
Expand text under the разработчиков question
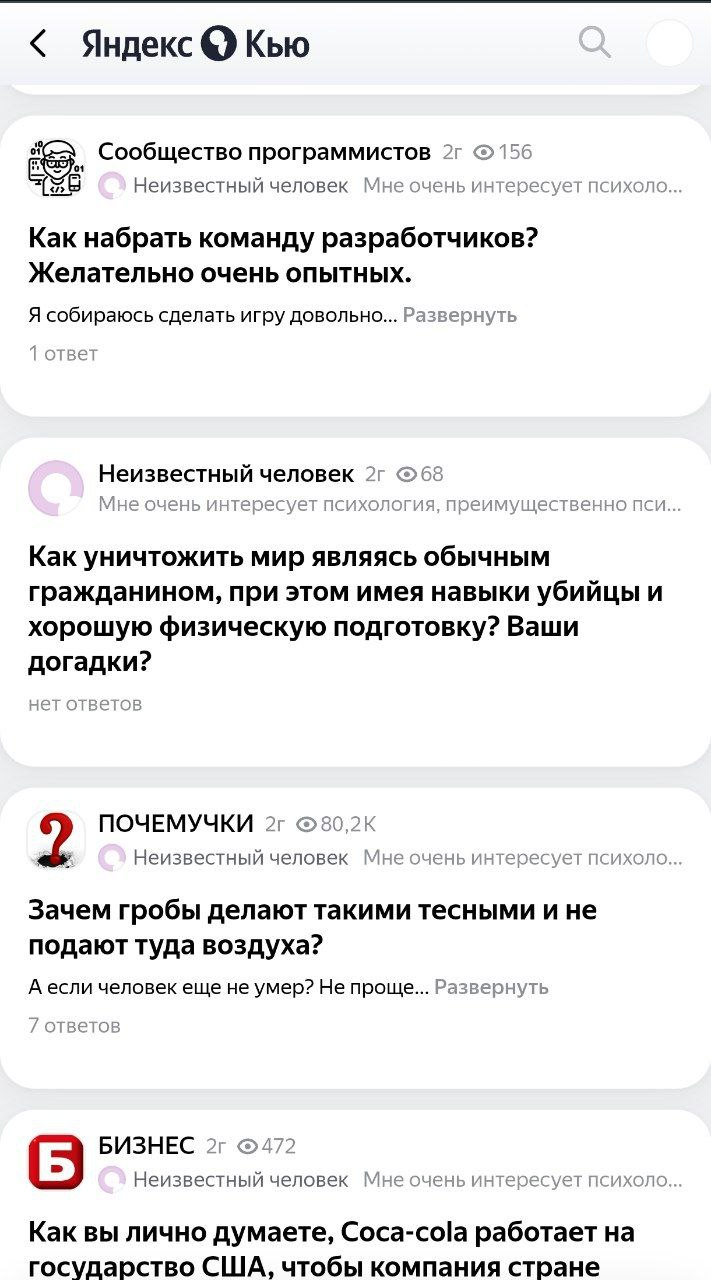[460, 315]
